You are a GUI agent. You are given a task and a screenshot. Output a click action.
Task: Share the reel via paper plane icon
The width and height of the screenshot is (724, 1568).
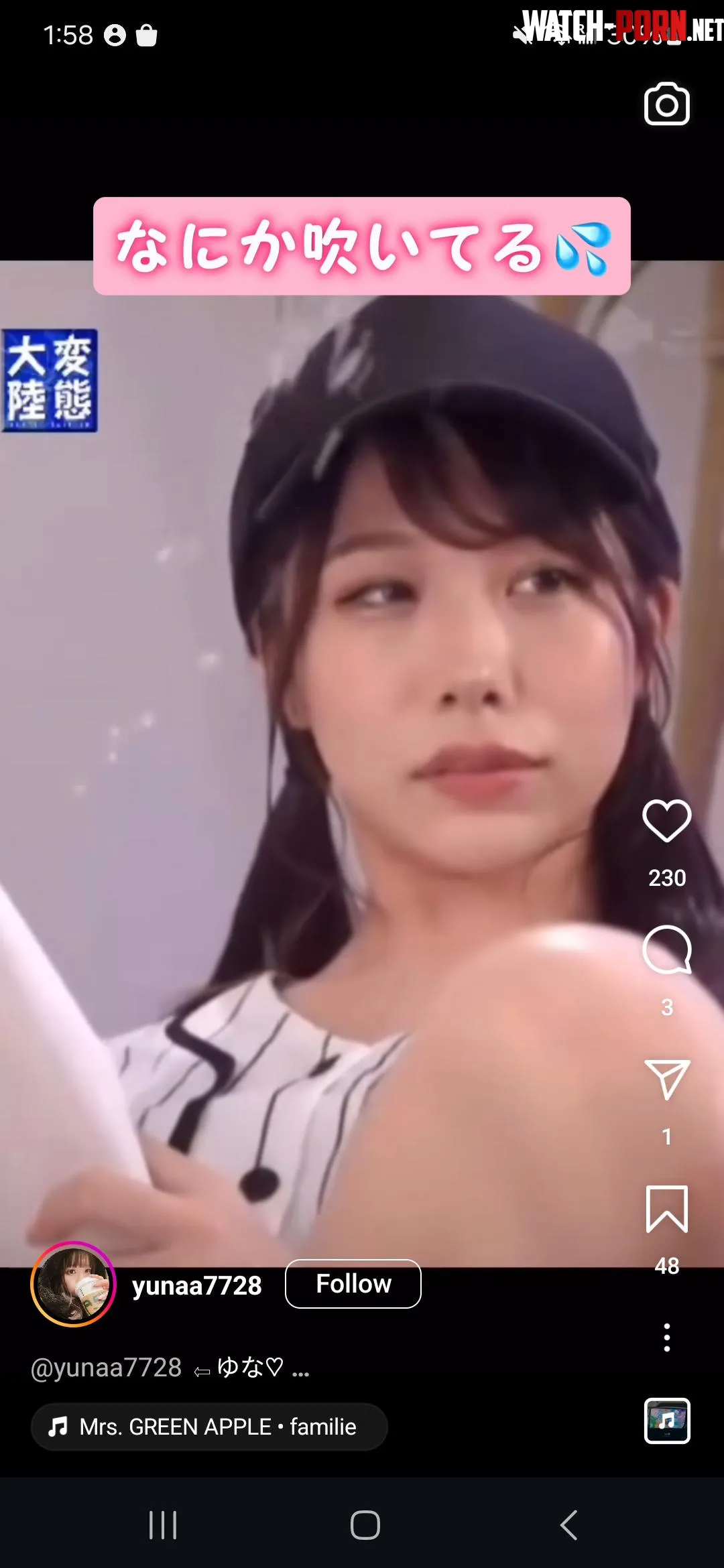pyautogui.click(x=666, y=1079)
